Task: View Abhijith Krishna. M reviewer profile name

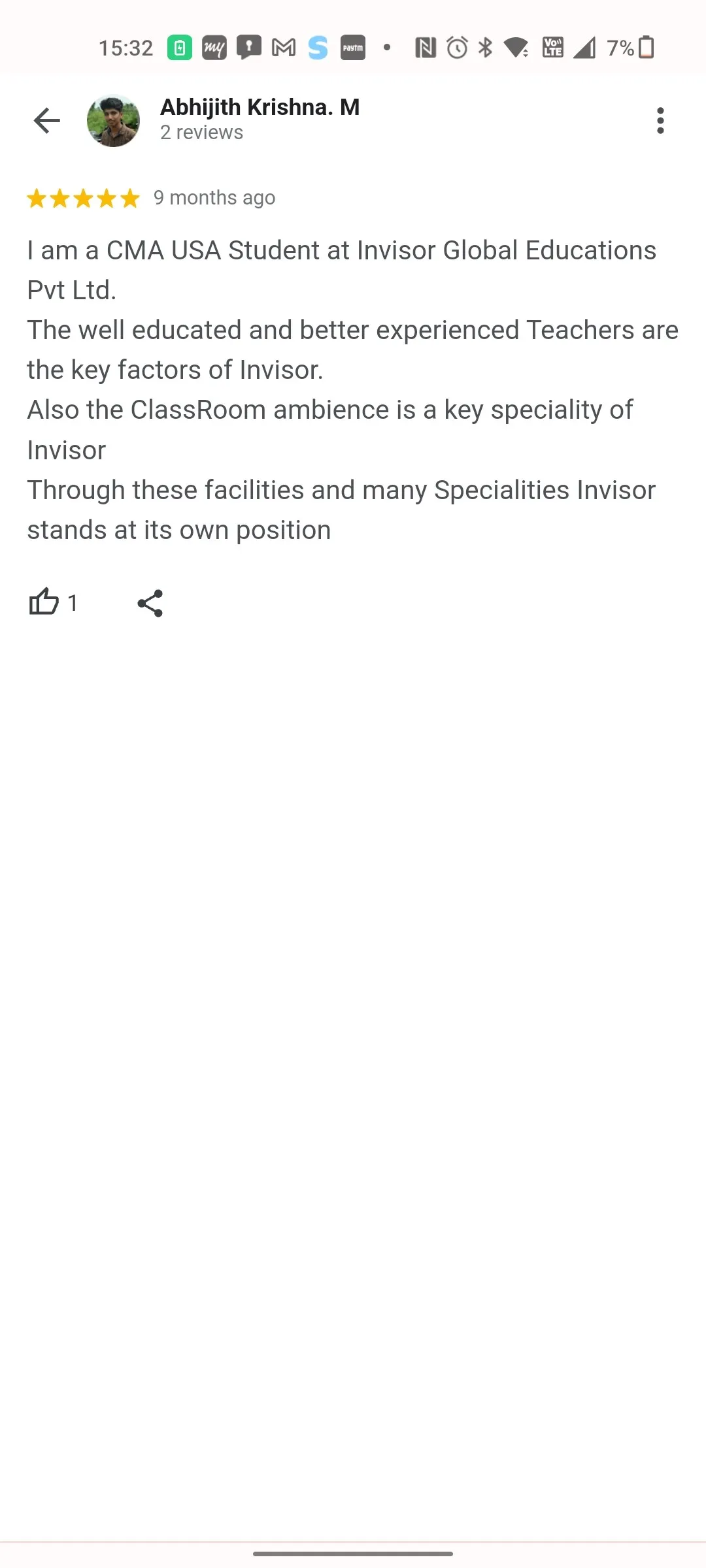Action: (260, 106)
